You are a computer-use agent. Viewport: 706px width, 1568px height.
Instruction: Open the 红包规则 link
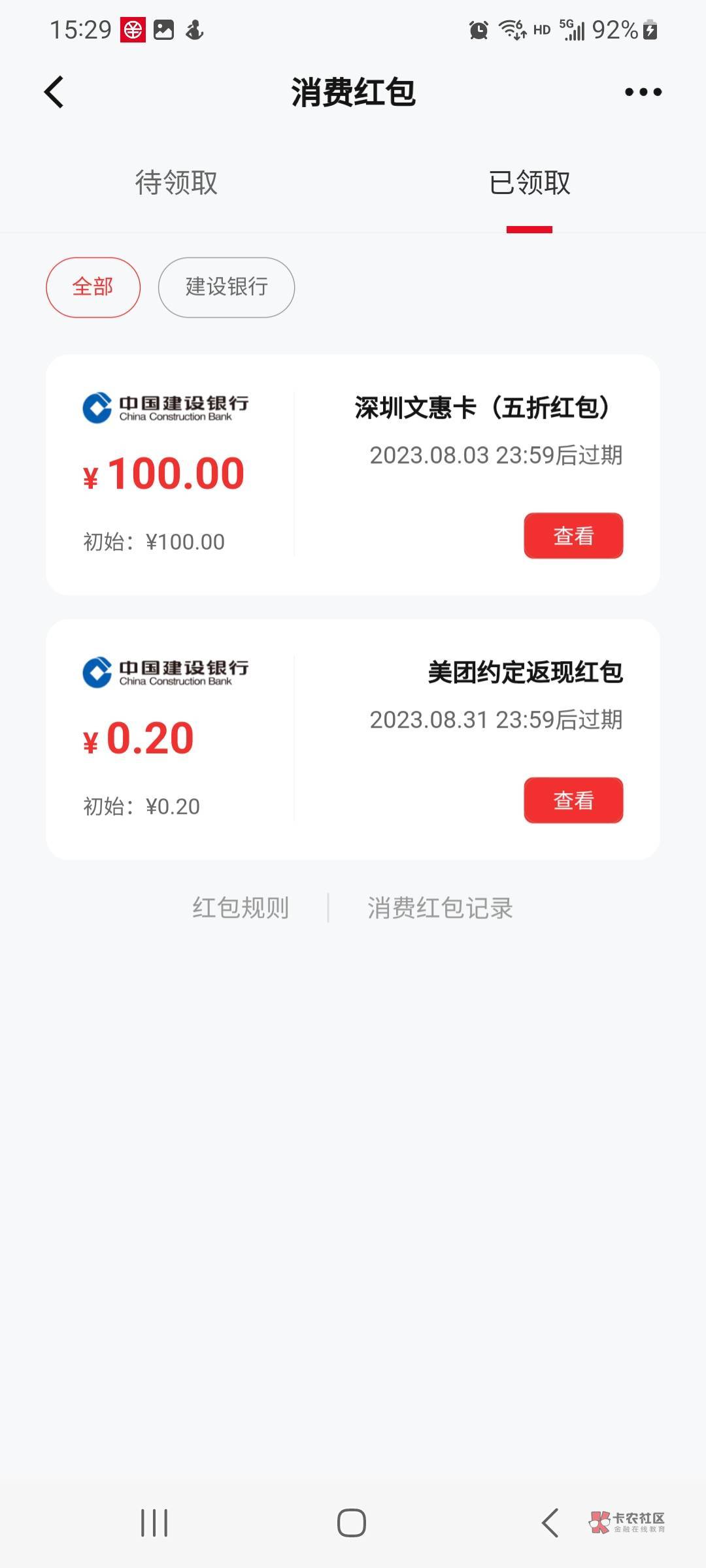point(241,907)
